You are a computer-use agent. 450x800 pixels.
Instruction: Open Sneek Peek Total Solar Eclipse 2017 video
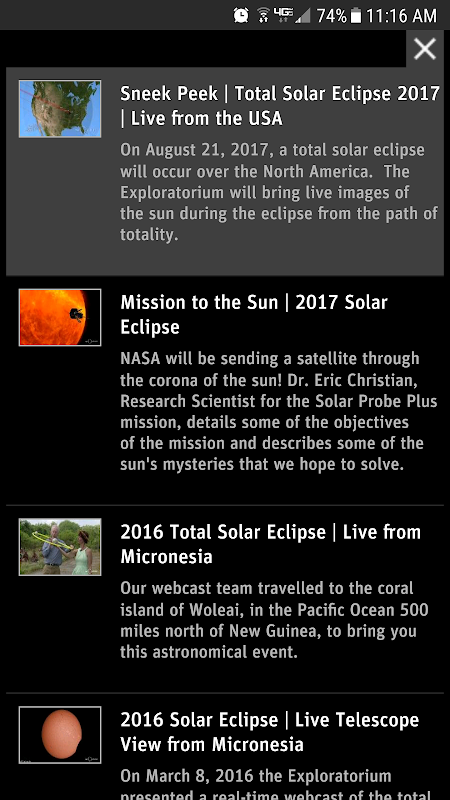(225, 171)
